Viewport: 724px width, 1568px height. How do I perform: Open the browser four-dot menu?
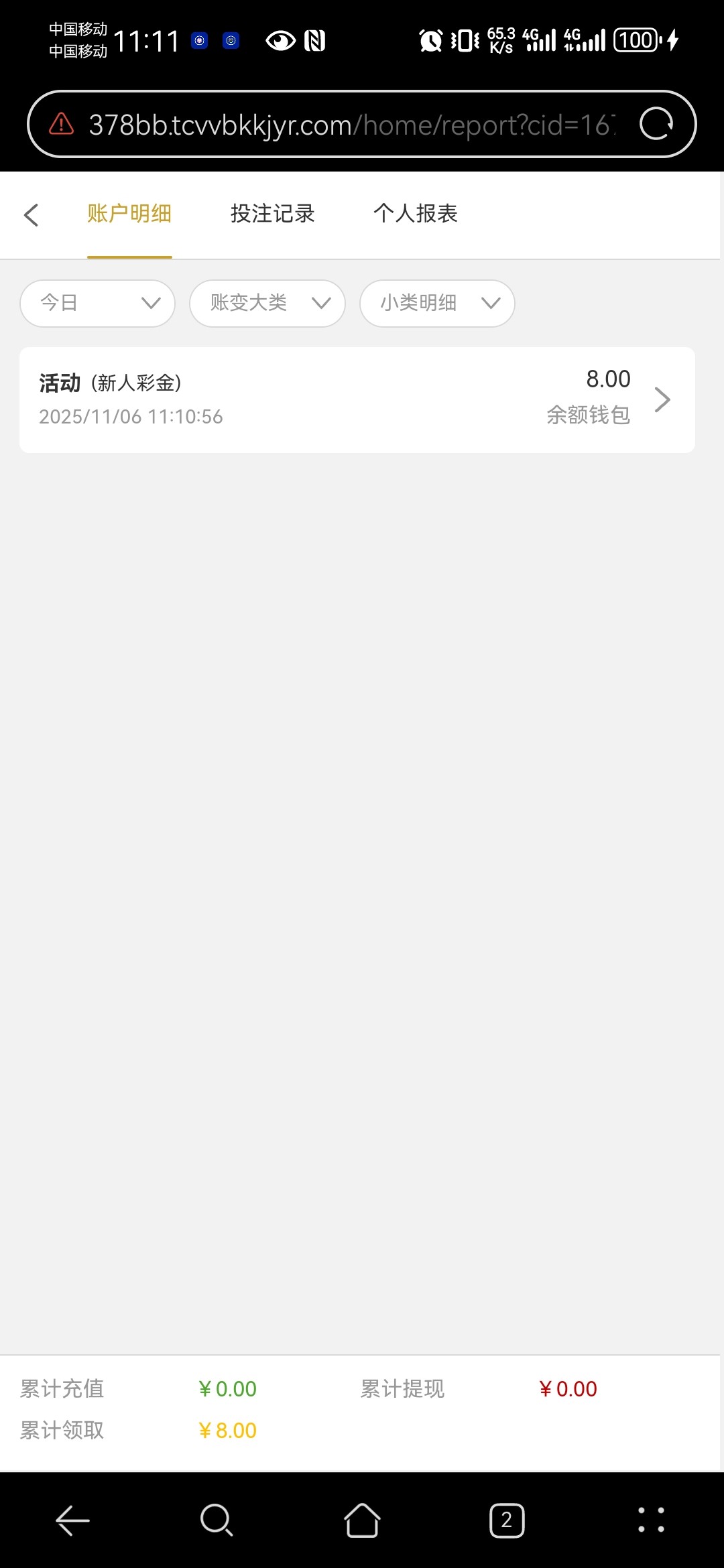tap(651, 1520)
